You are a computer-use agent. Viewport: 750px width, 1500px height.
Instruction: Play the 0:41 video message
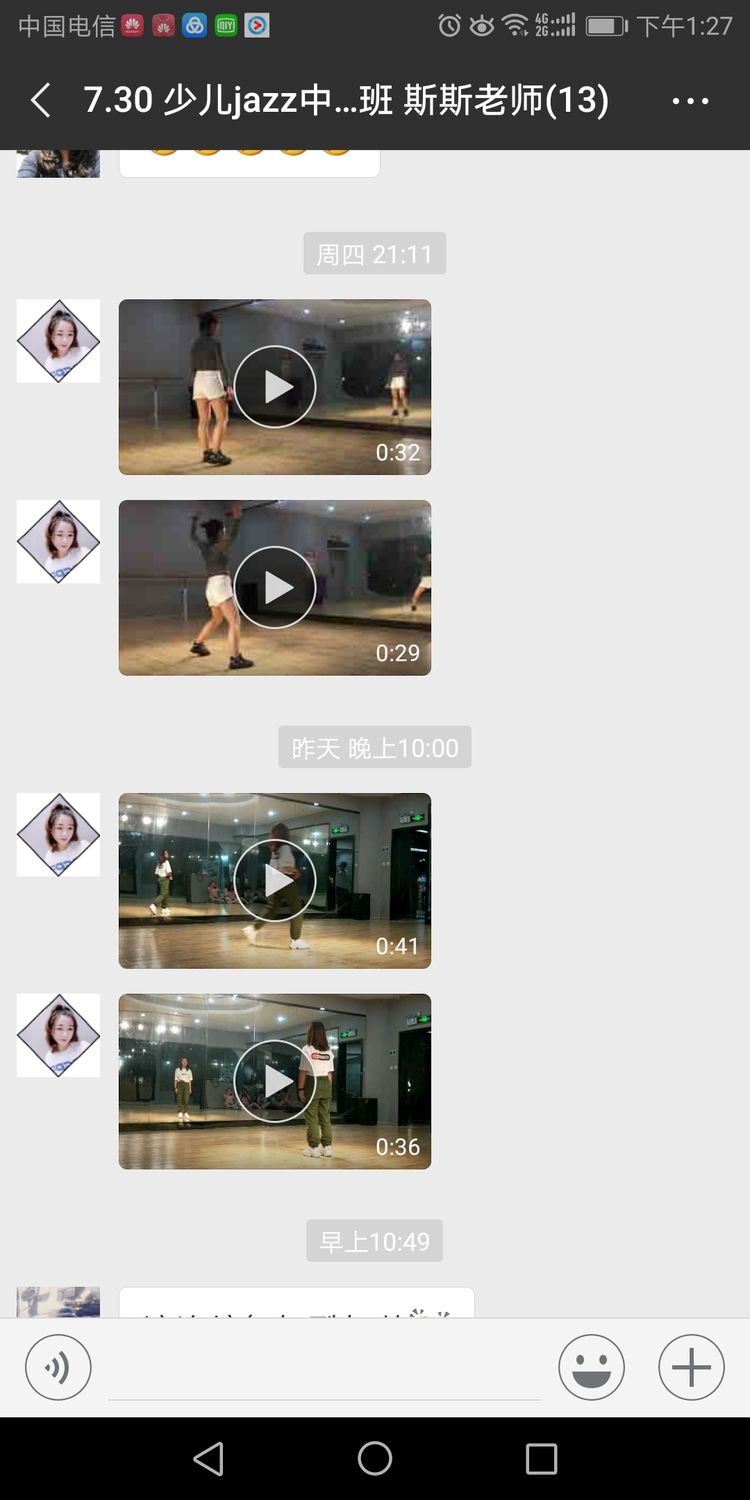click(x=275, y=881)
